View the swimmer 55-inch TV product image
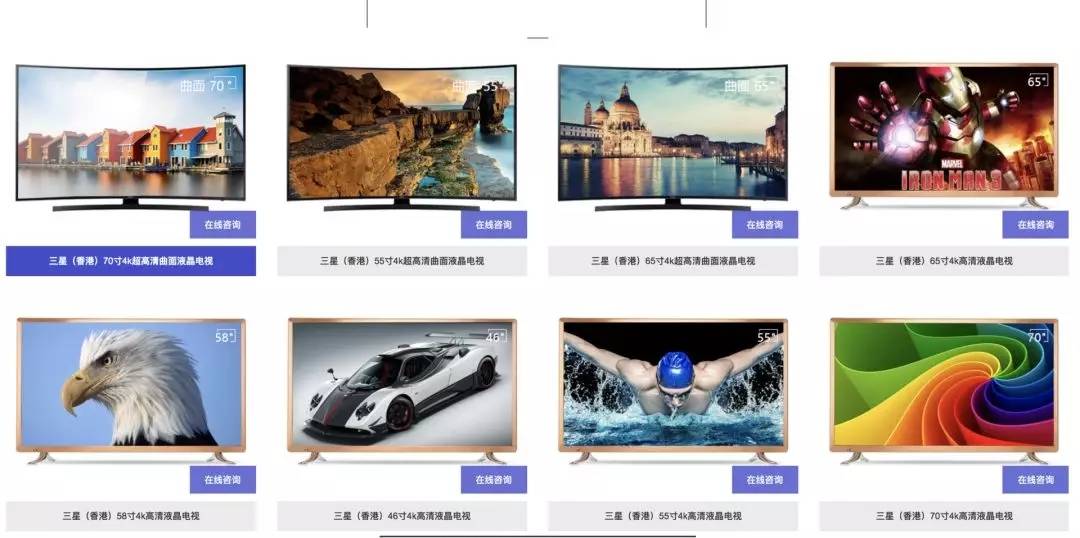Screen dimensions: 1080x538 click(673, 385)
